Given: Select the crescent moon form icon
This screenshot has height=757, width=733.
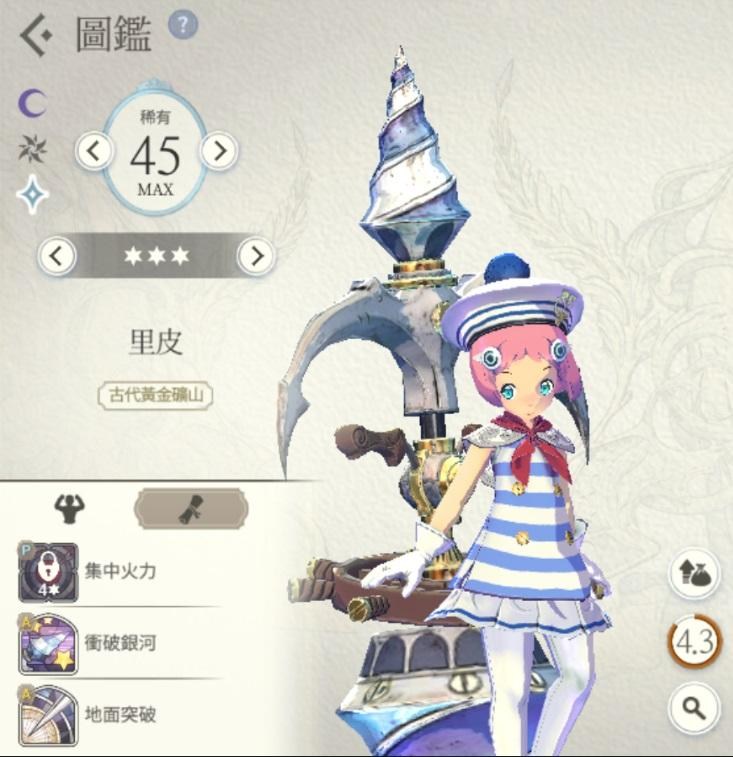Looking at the screenshot, I should [33, 102].
